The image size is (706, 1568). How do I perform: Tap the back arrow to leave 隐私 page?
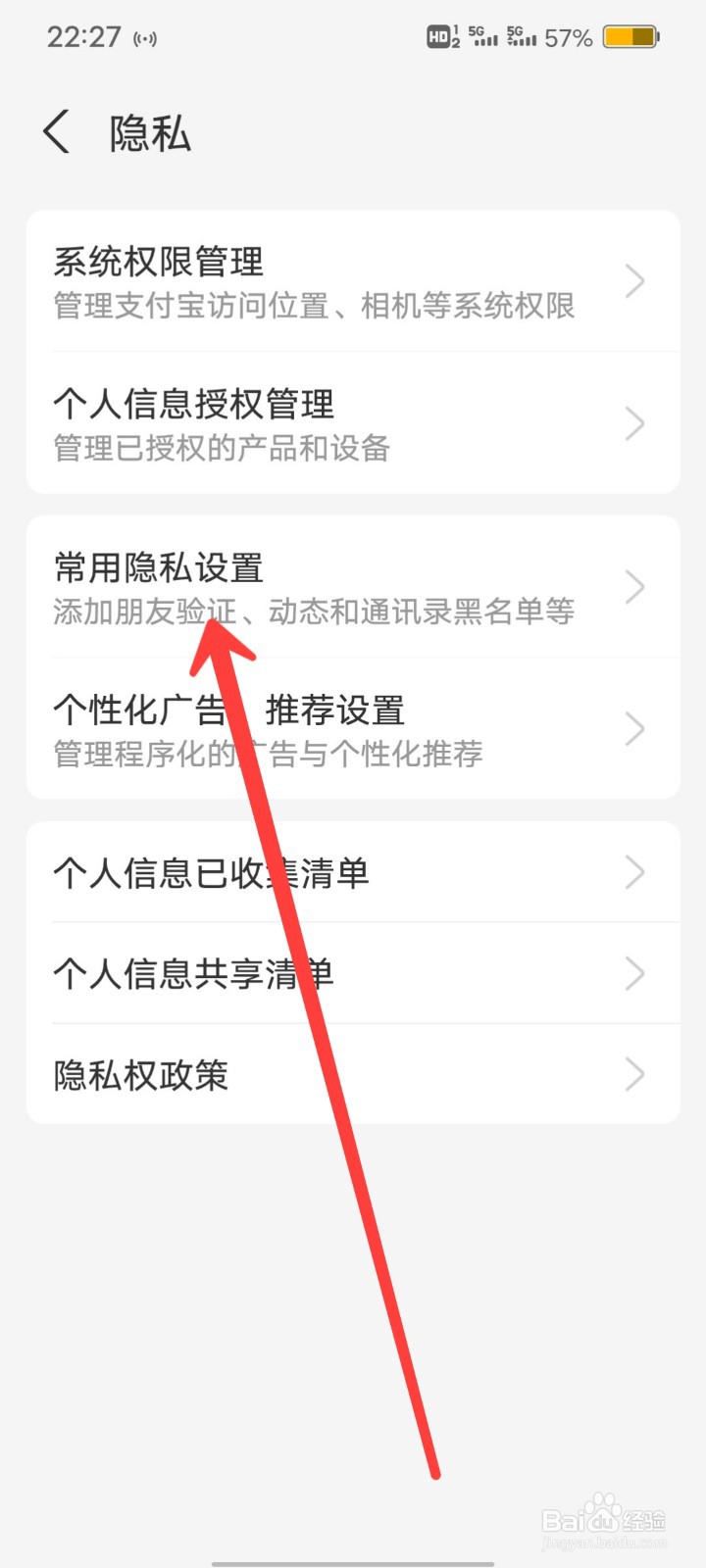(x=55, y=131)
